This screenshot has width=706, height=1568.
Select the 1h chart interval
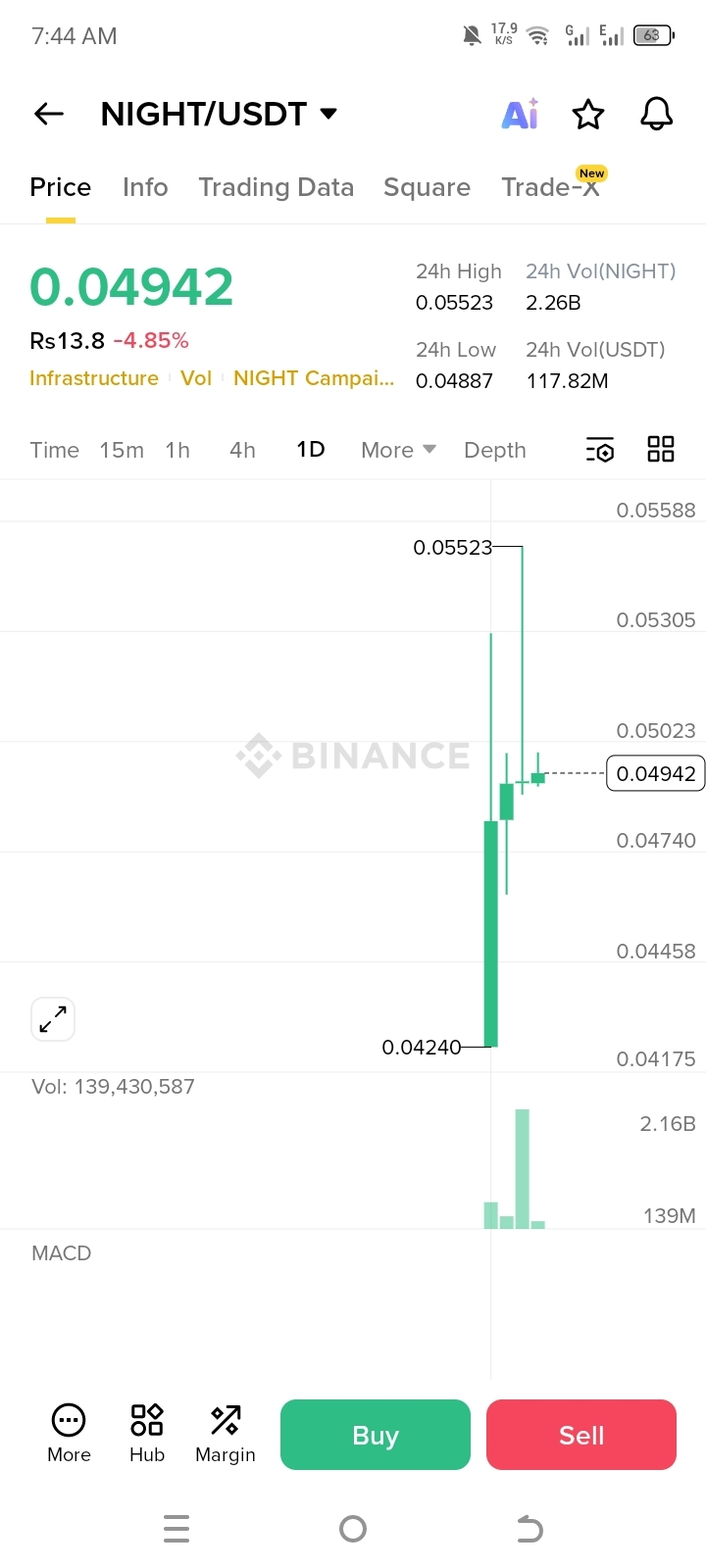point(177,450)
